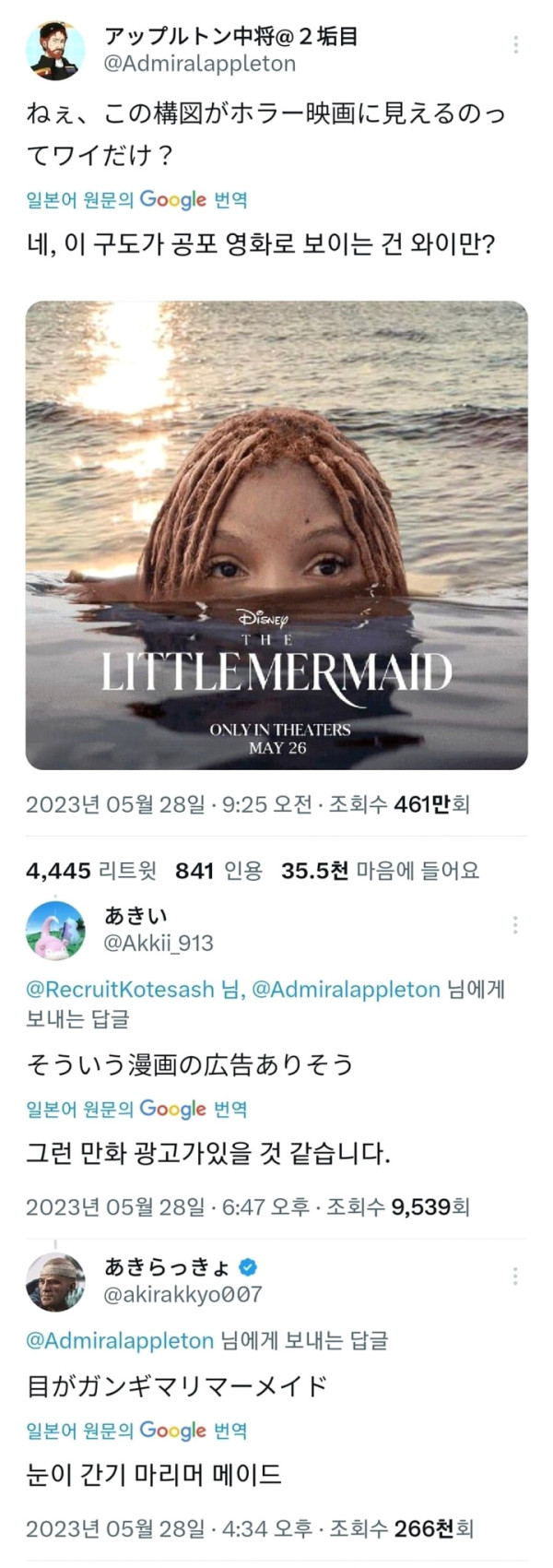
Task: Tap the Google translation label under Admiralappleton's tweet
Action: (136, 200)
